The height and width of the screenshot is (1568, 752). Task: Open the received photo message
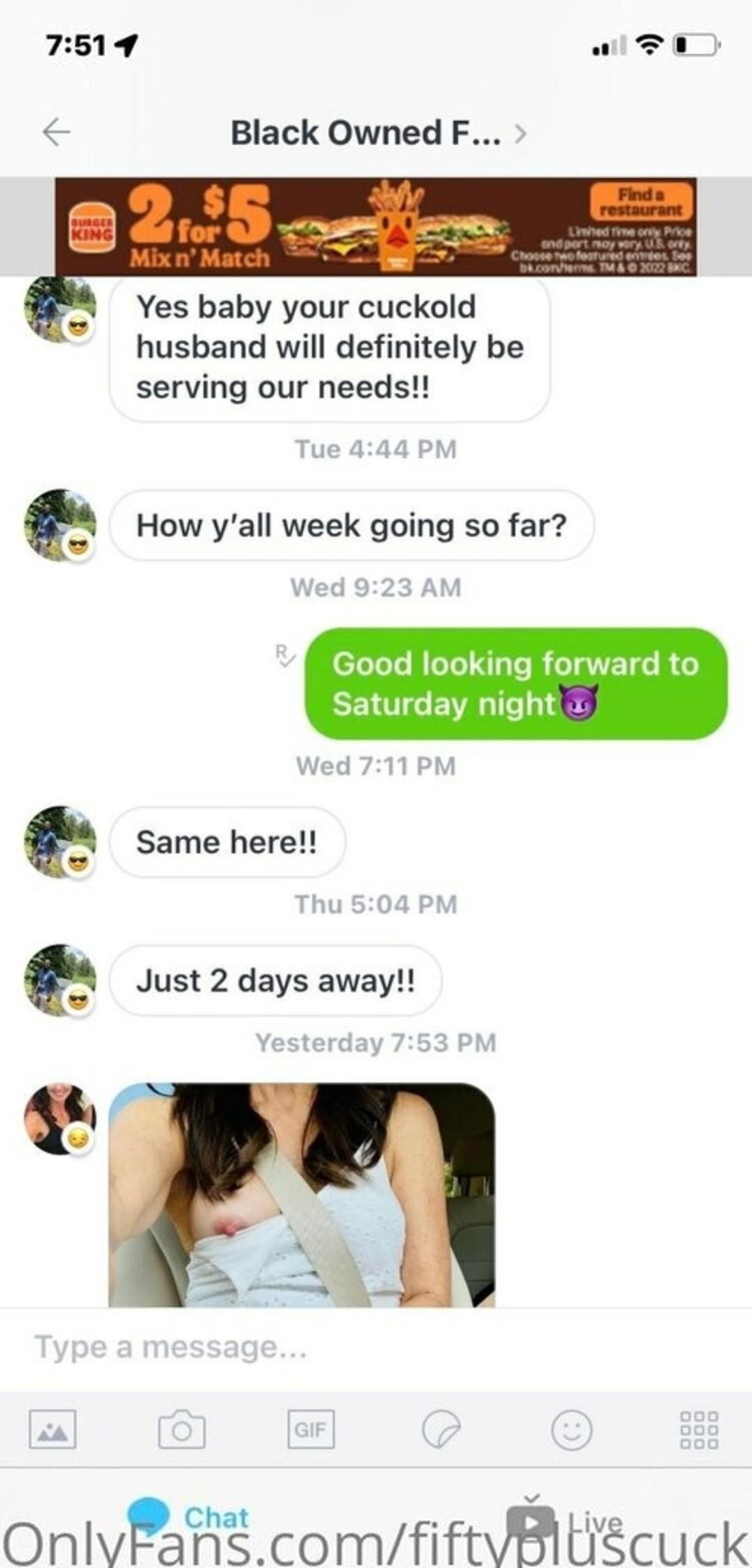[302, 1195]
